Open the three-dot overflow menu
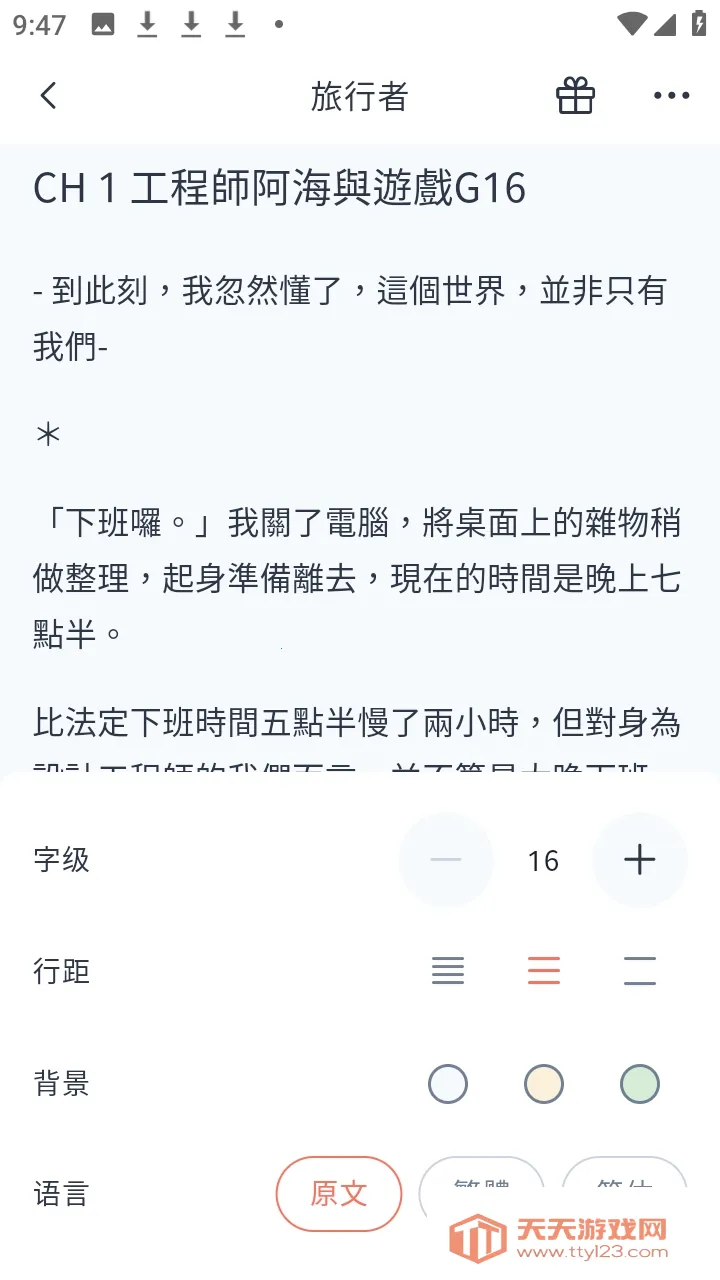 point(671,96)
